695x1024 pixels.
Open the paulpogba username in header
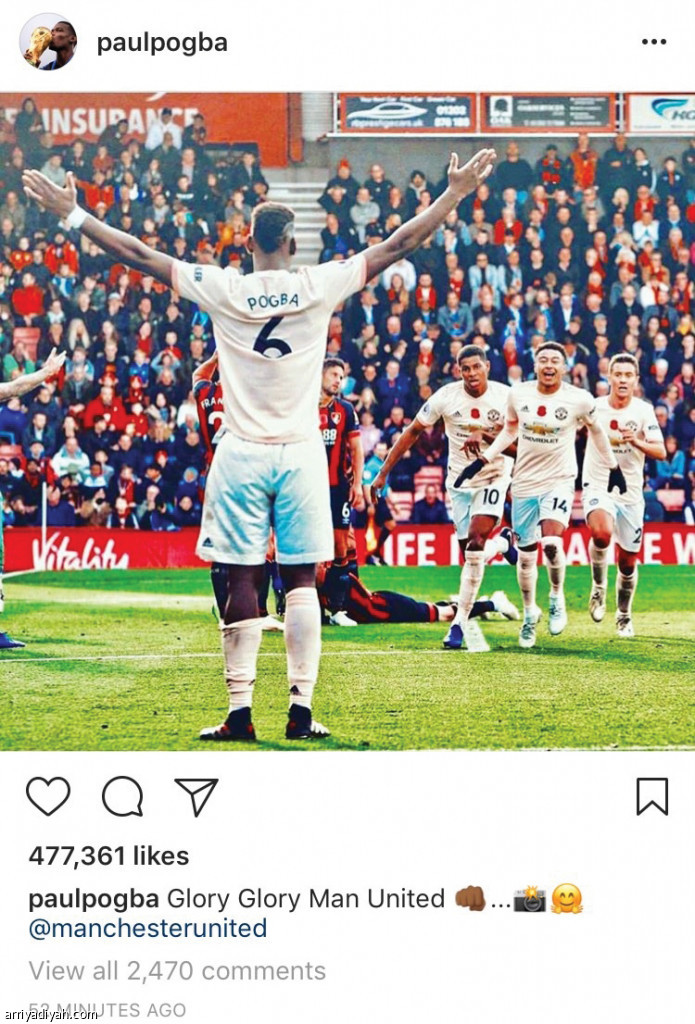pos(162,43)
